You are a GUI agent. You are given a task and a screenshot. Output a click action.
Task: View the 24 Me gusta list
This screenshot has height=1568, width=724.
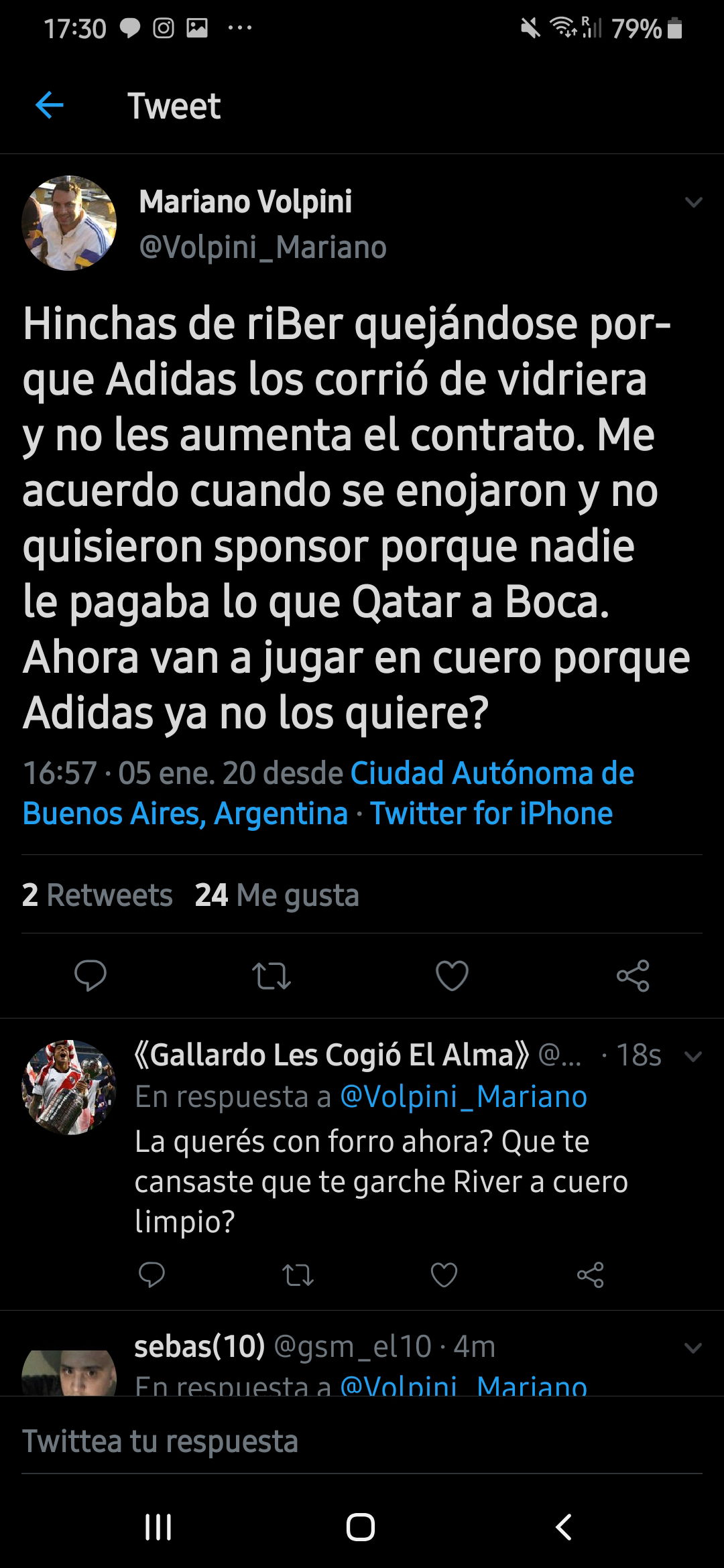click(277, 895)
